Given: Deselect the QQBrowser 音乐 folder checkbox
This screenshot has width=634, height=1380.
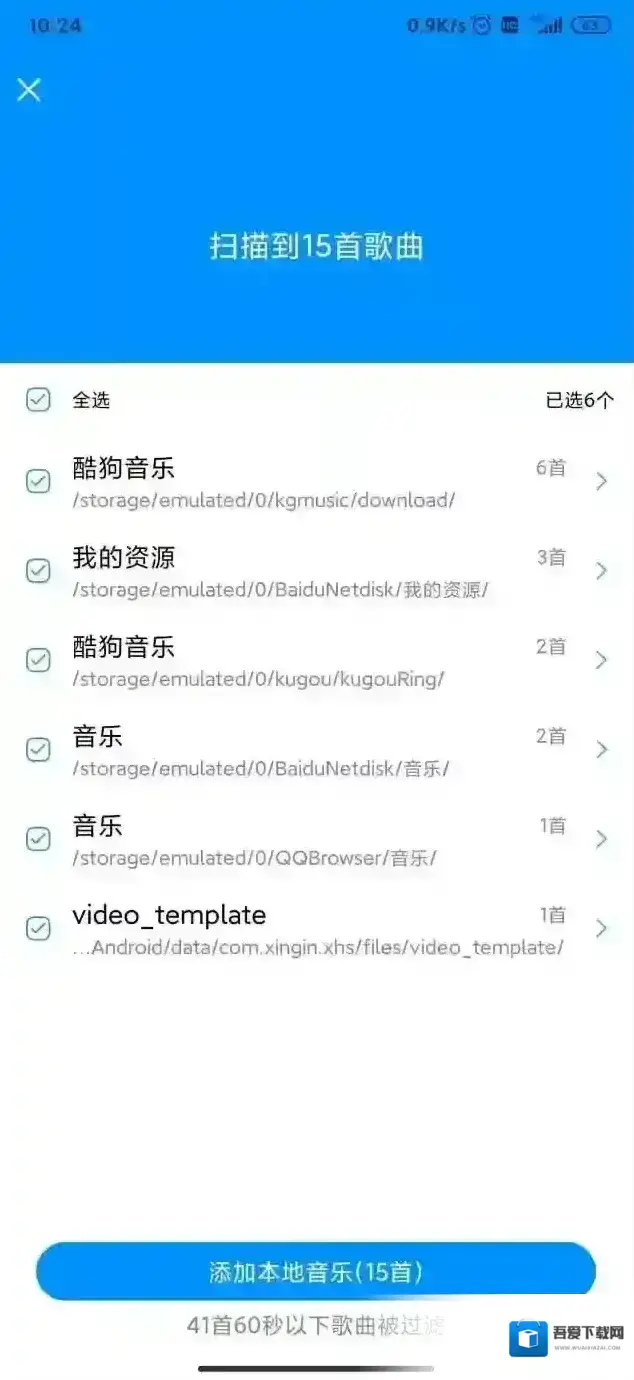Looking at the screenshot, I should click(x=38, y=839).
